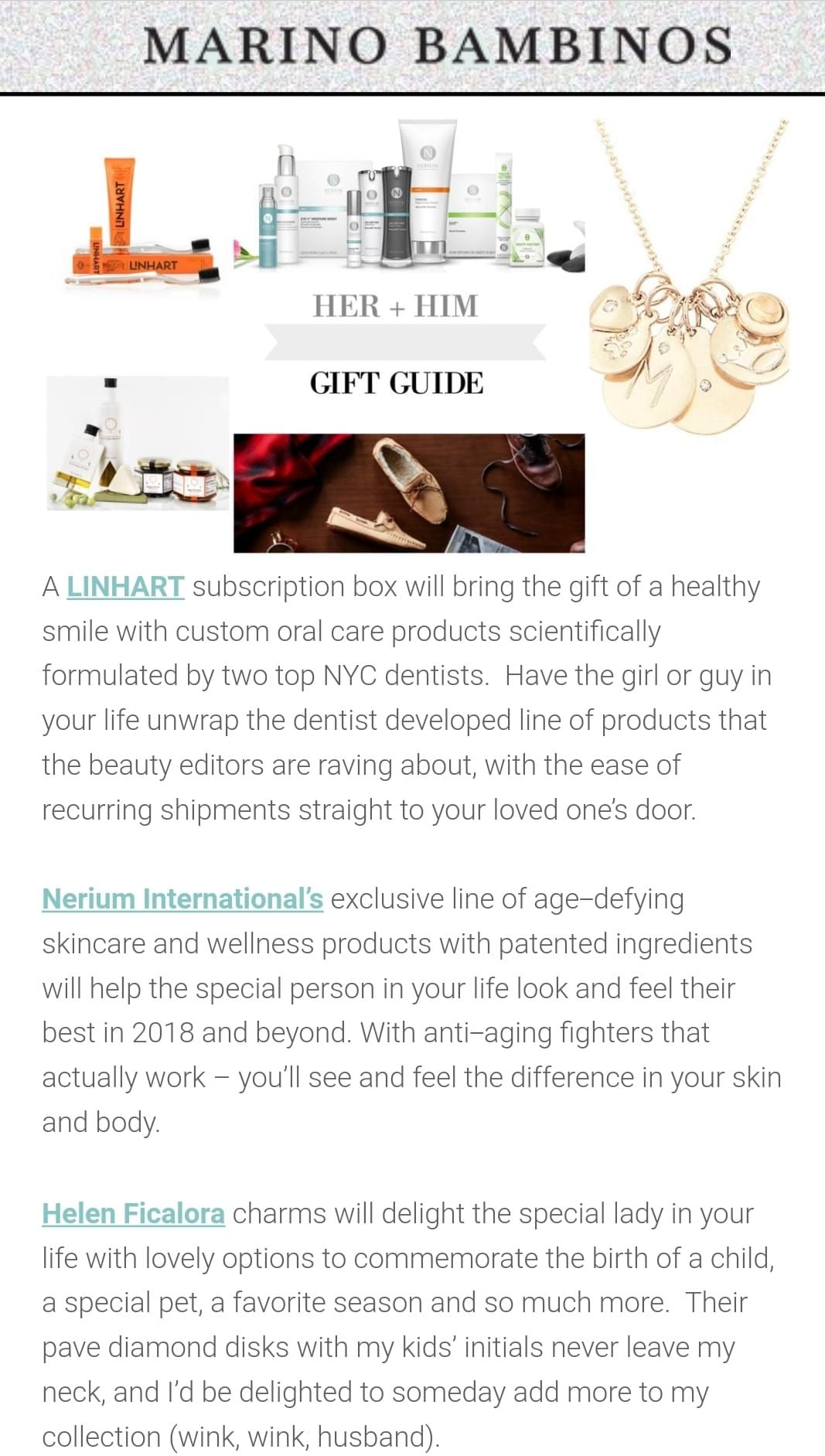The image size is (825, 1456).
Task: Follow the Helen Ficalora link
Action: 133,1213
